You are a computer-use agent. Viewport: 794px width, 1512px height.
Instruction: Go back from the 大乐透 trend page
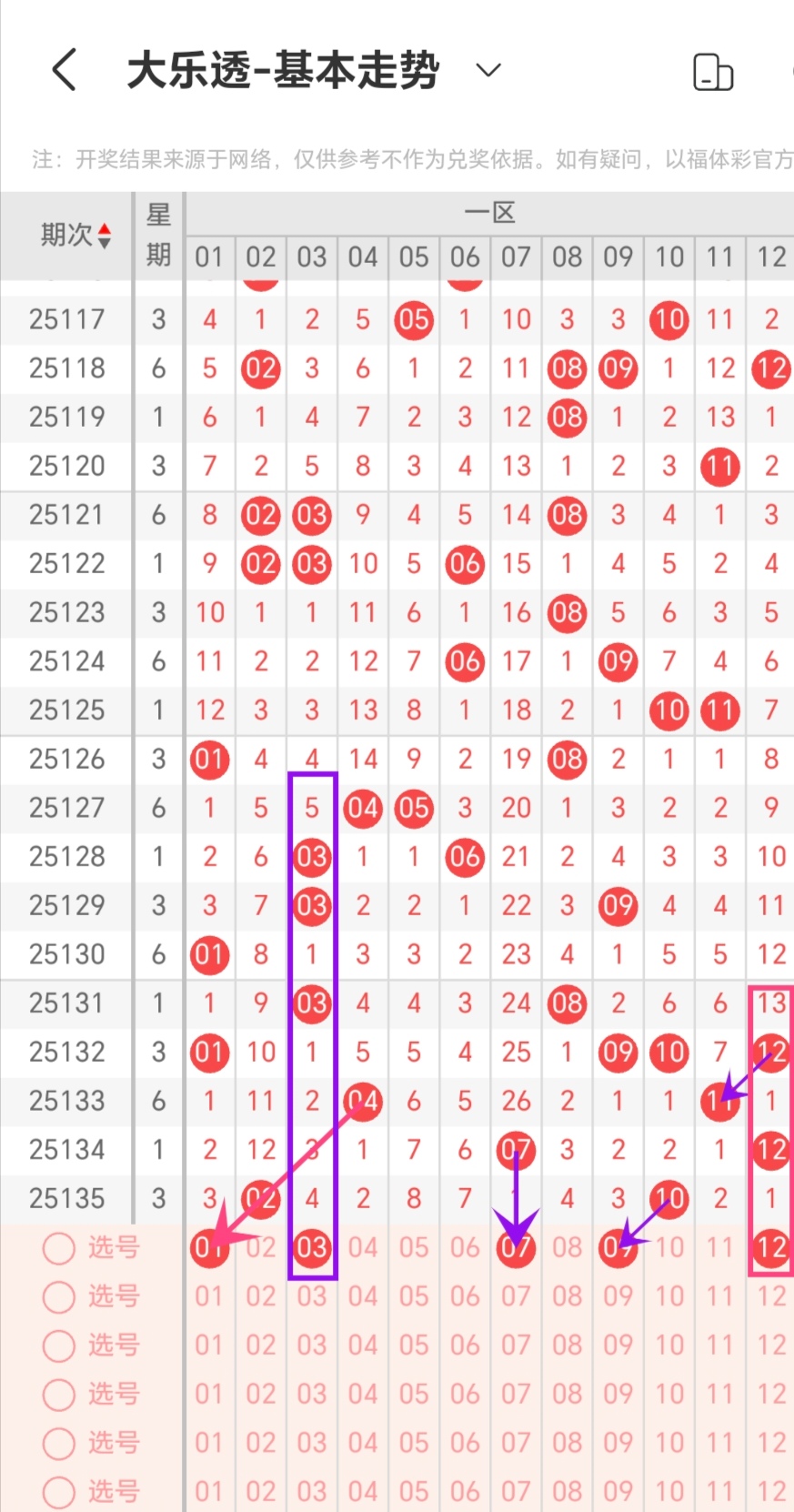(64, 70)
